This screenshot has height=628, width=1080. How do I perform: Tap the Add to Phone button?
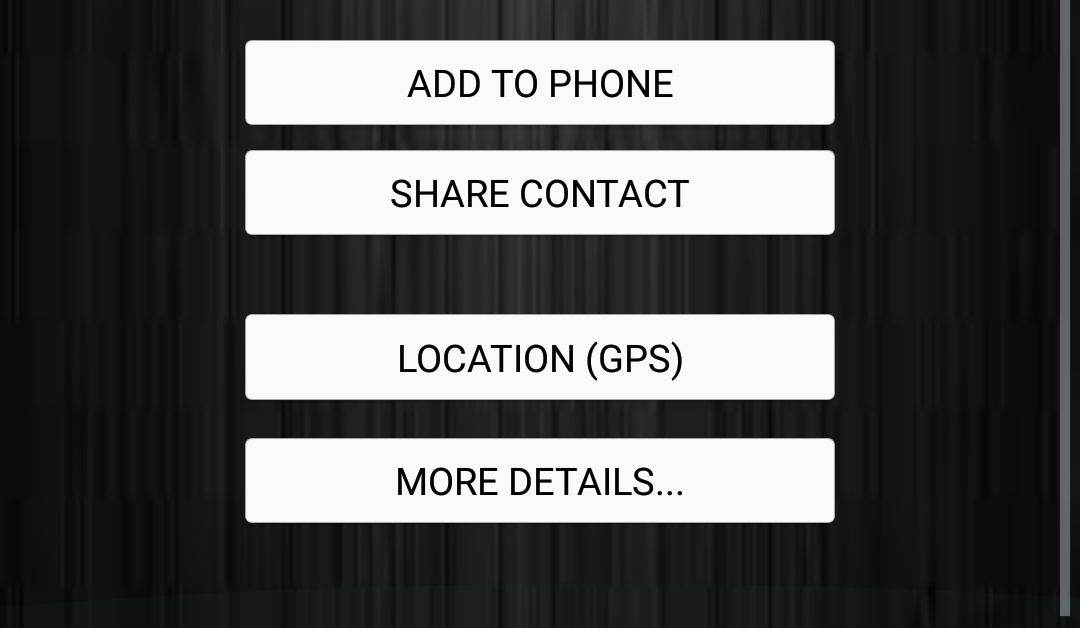click(x=540, y=83)
